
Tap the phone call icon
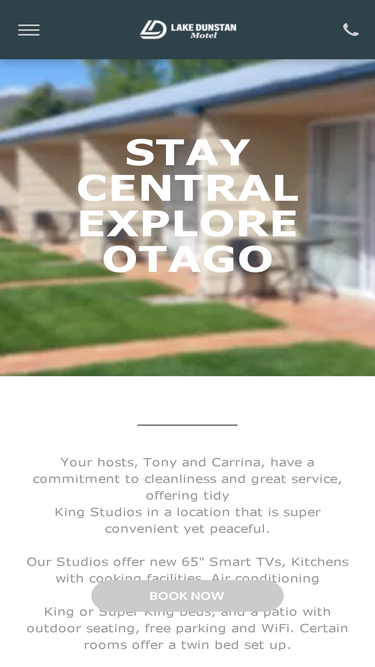coord(351,30)
